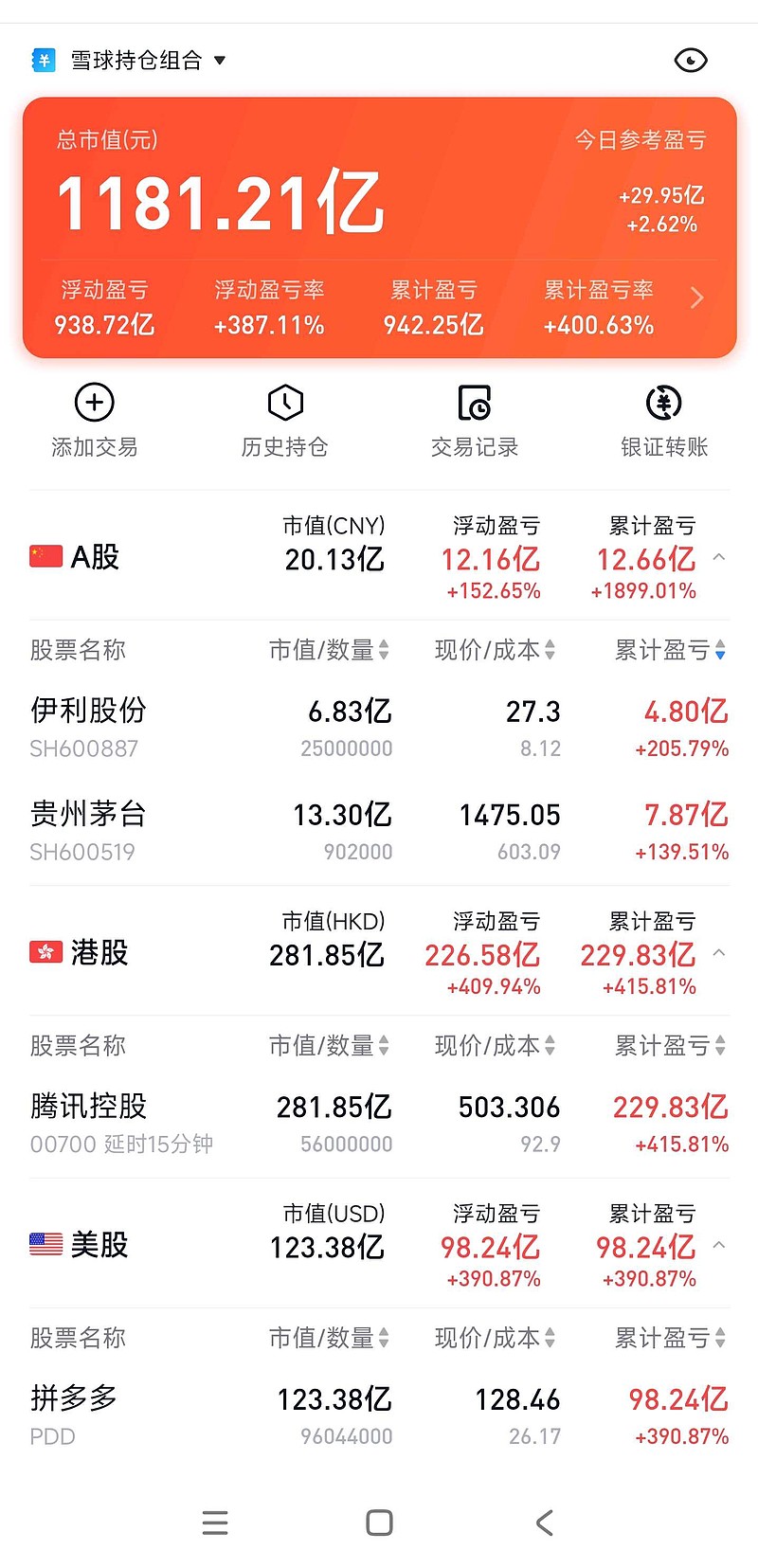
Task: Open 历史持仓 via the clock icon
Action: point(284,402)
